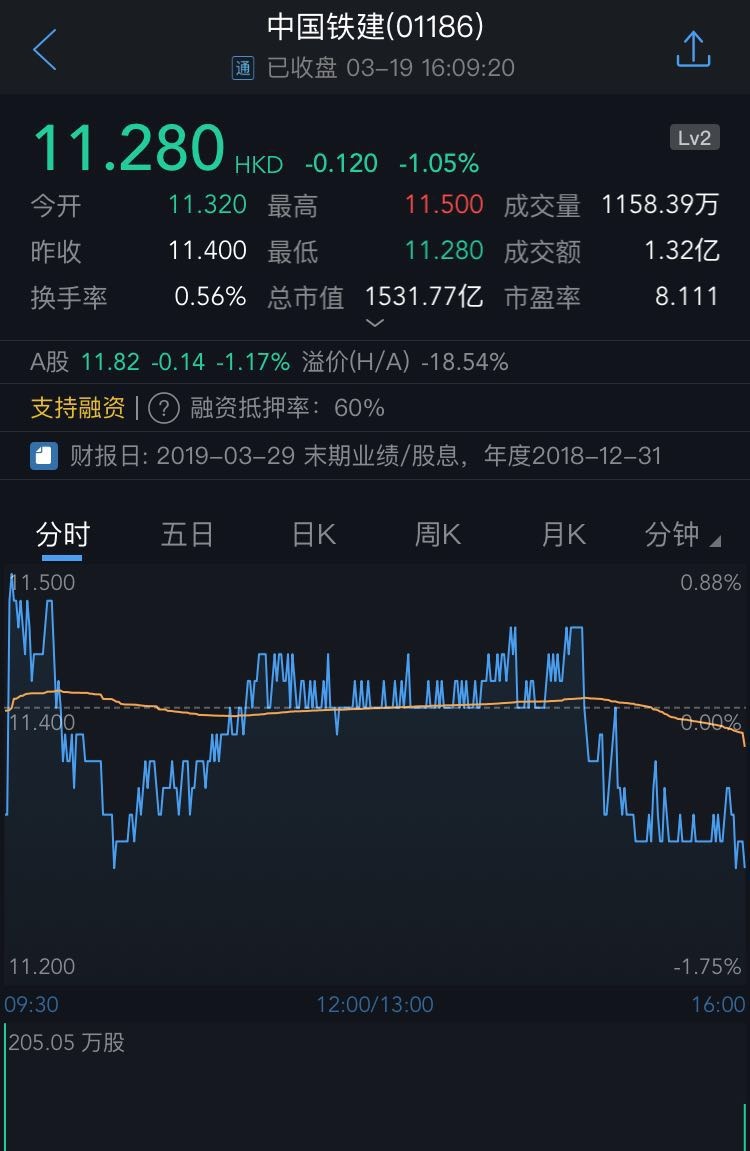Switch to the 分时 chart tab
The height and width of the screenshot is (1151, 750).
pos(62,535)
